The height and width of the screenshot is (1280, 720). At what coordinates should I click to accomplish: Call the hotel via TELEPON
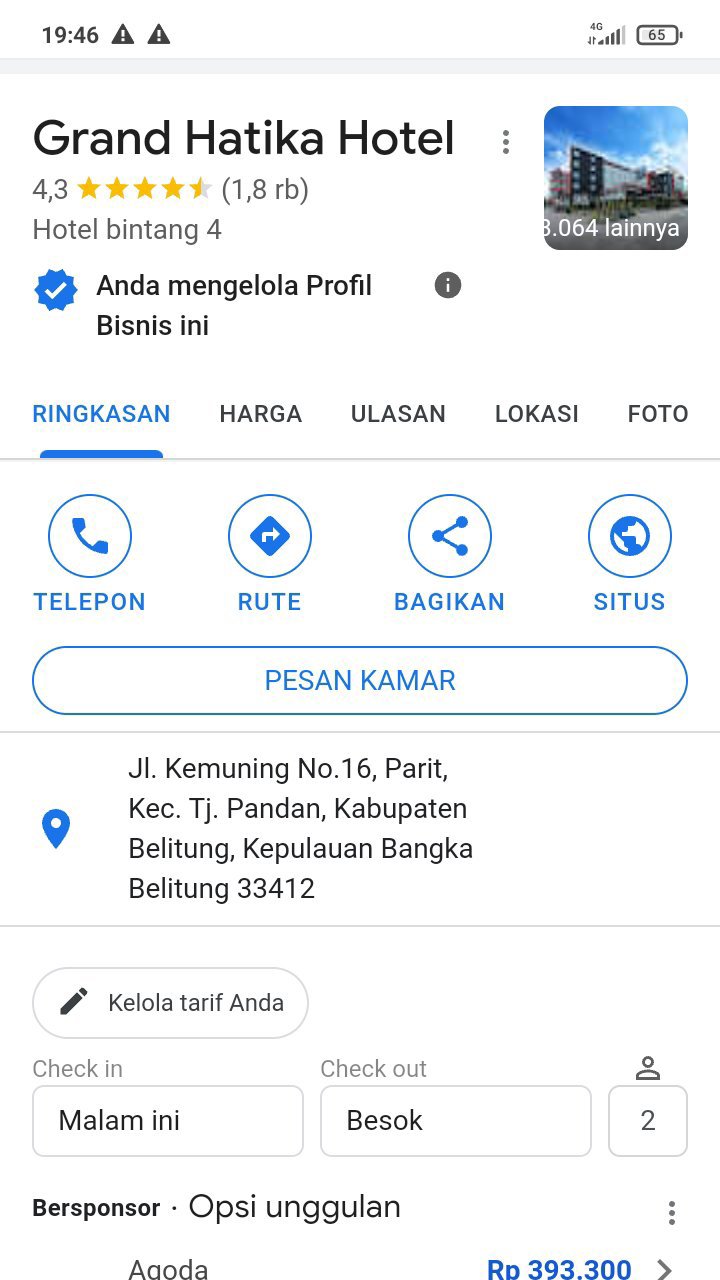[x=90, y=537]
